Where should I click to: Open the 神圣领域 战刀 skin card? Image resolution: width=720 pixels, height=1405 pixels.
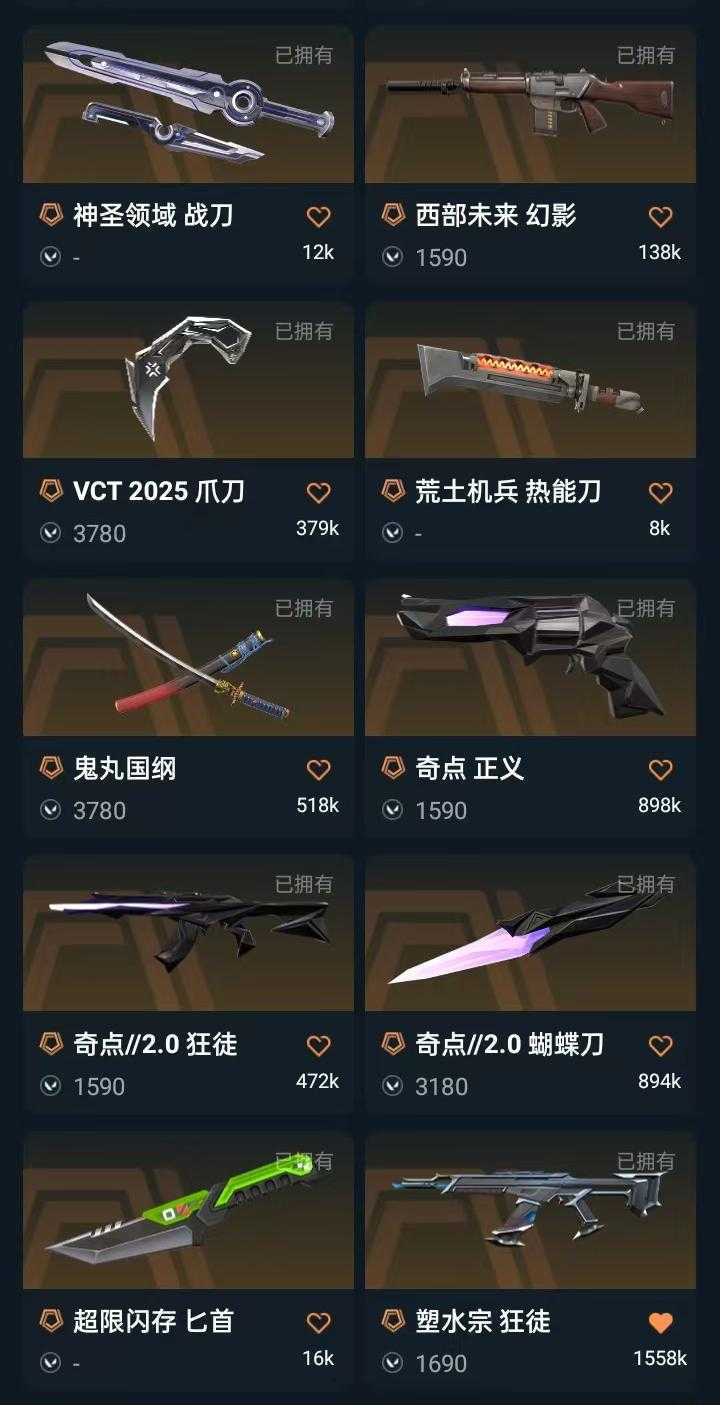pos(188,152)
